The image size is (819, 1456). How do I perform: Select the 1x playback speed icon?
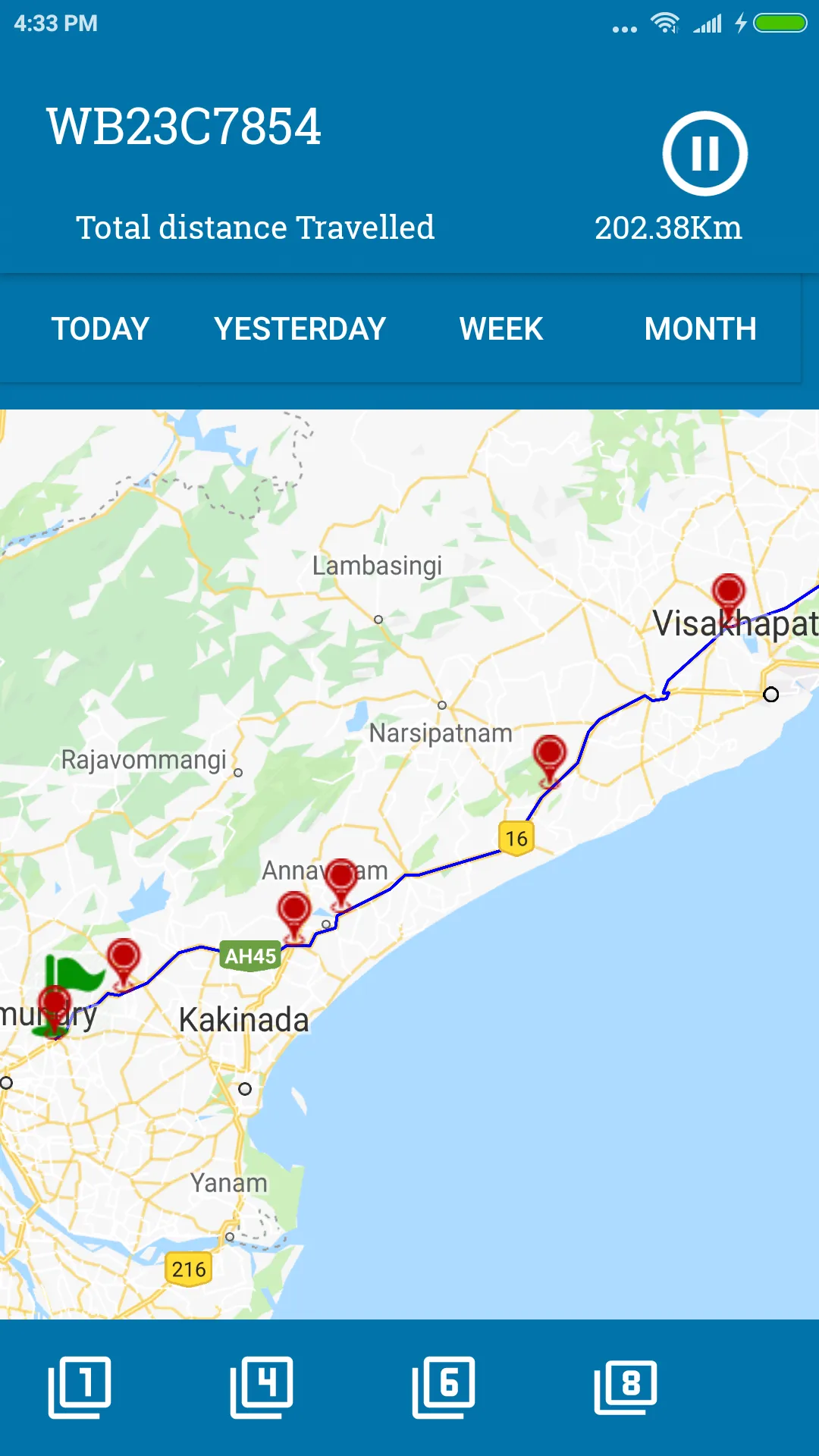point(82,1388)
